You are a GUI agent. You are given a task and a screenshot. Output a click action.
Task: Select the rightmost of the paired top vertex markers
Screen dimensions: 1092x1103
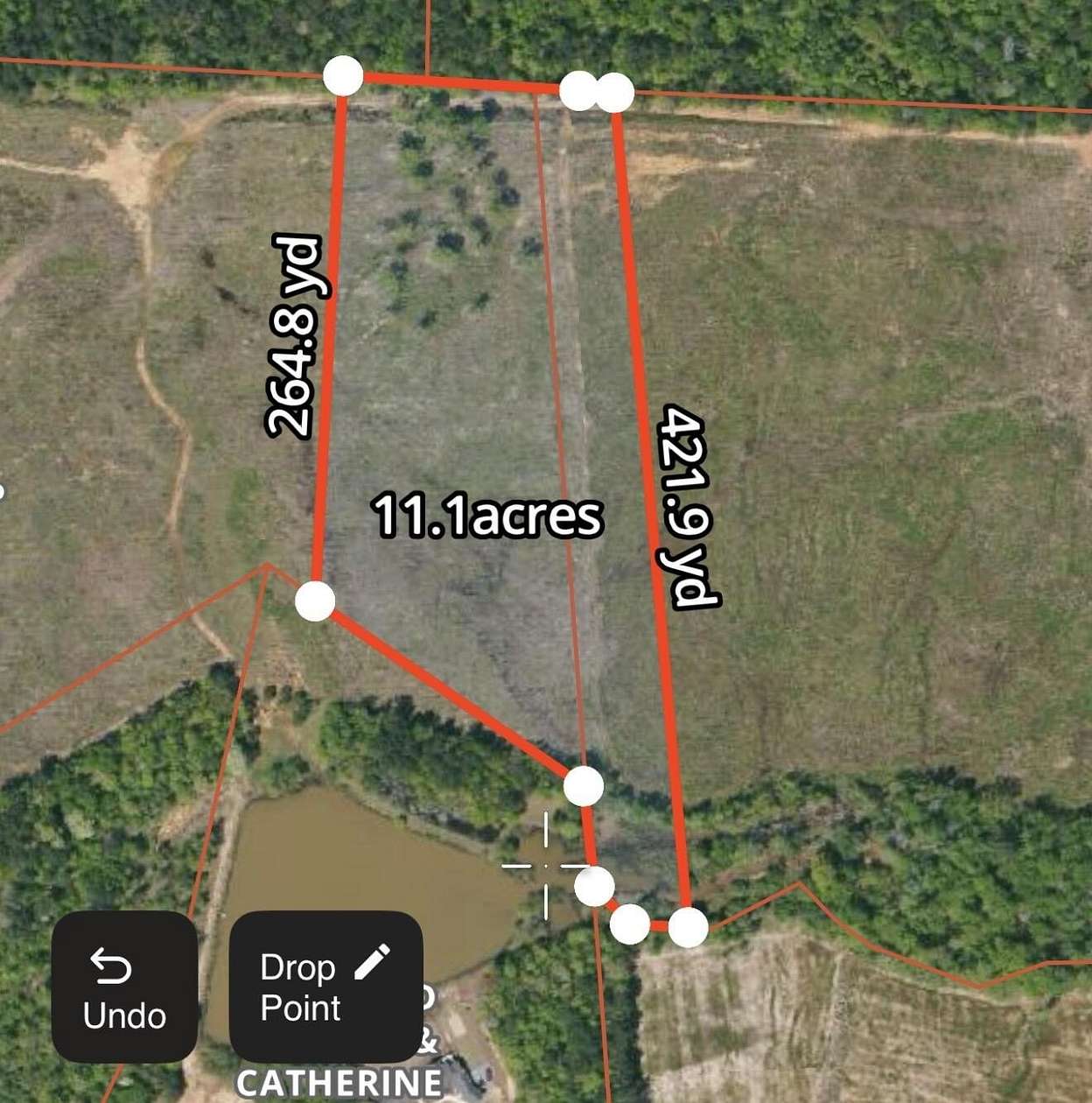tap(615, 91)
